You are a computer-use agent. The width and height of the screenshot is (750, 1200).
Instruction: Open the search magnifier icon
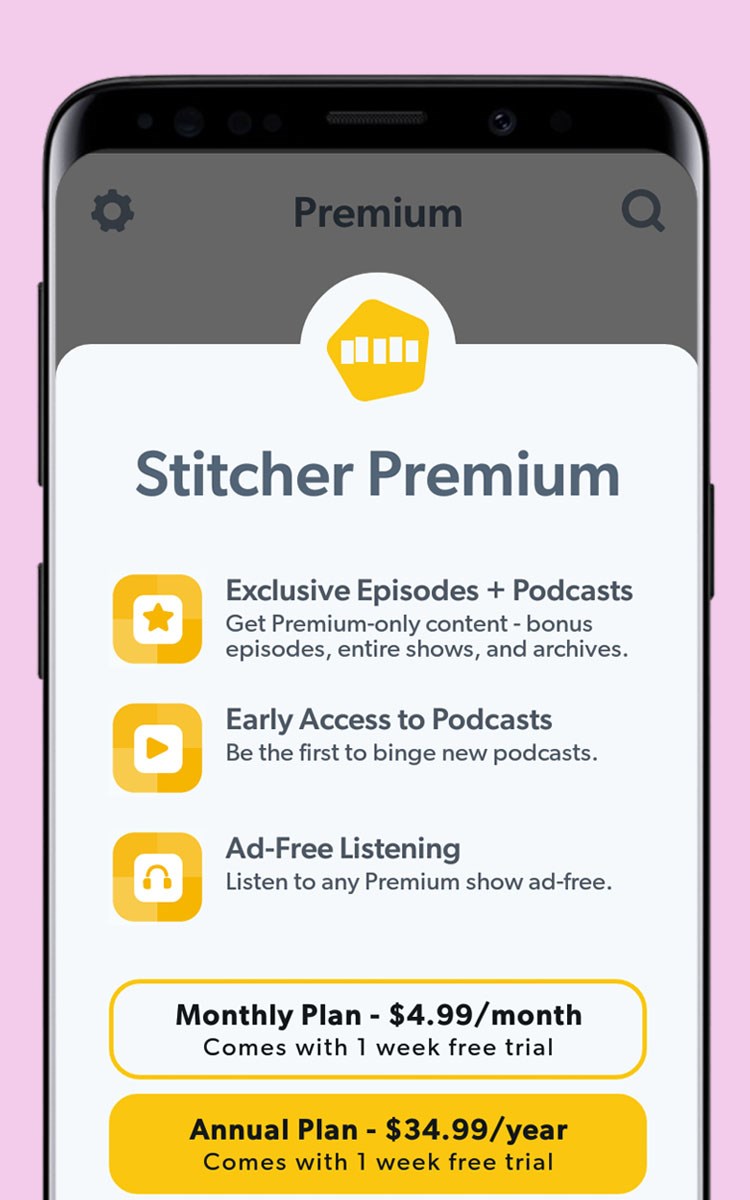644,211
